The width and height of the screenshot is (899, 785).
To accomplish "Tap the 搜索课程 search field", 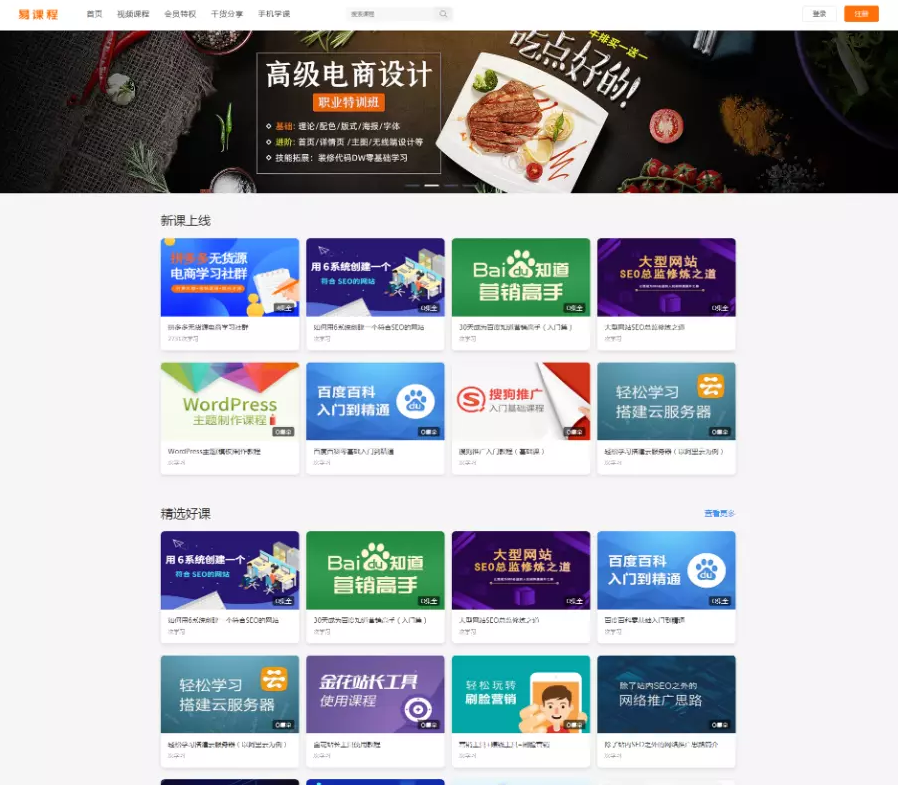I will pyautogui.click(x=390, y=14).
